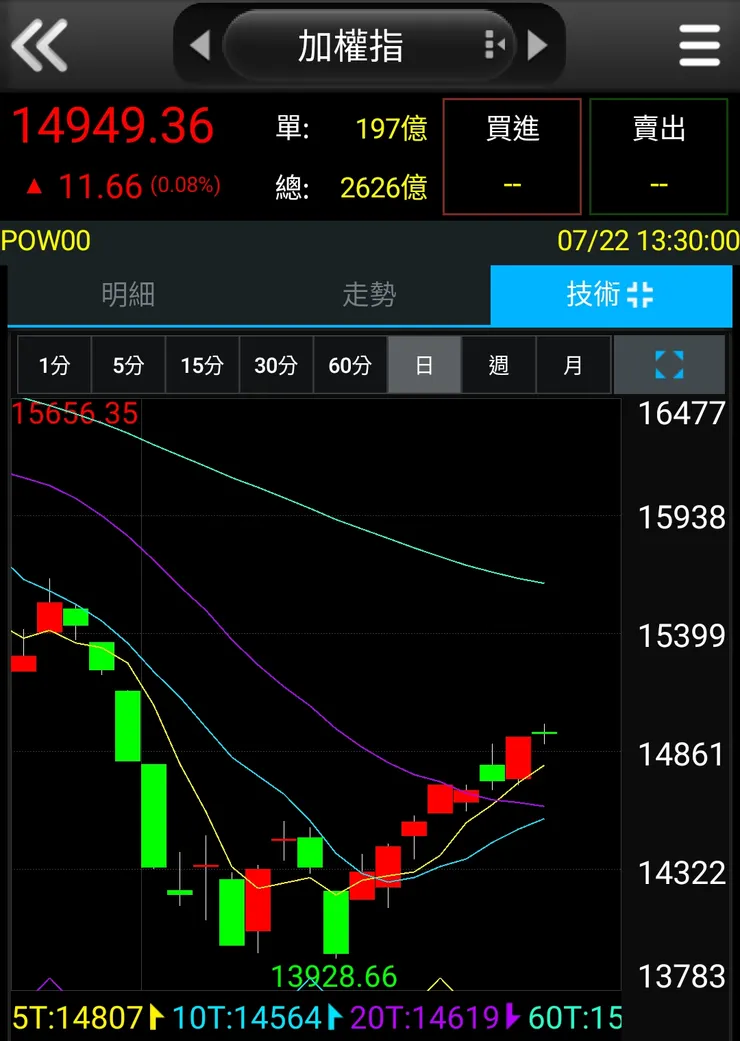Switch to the 走勢 tab

point(369,295)
